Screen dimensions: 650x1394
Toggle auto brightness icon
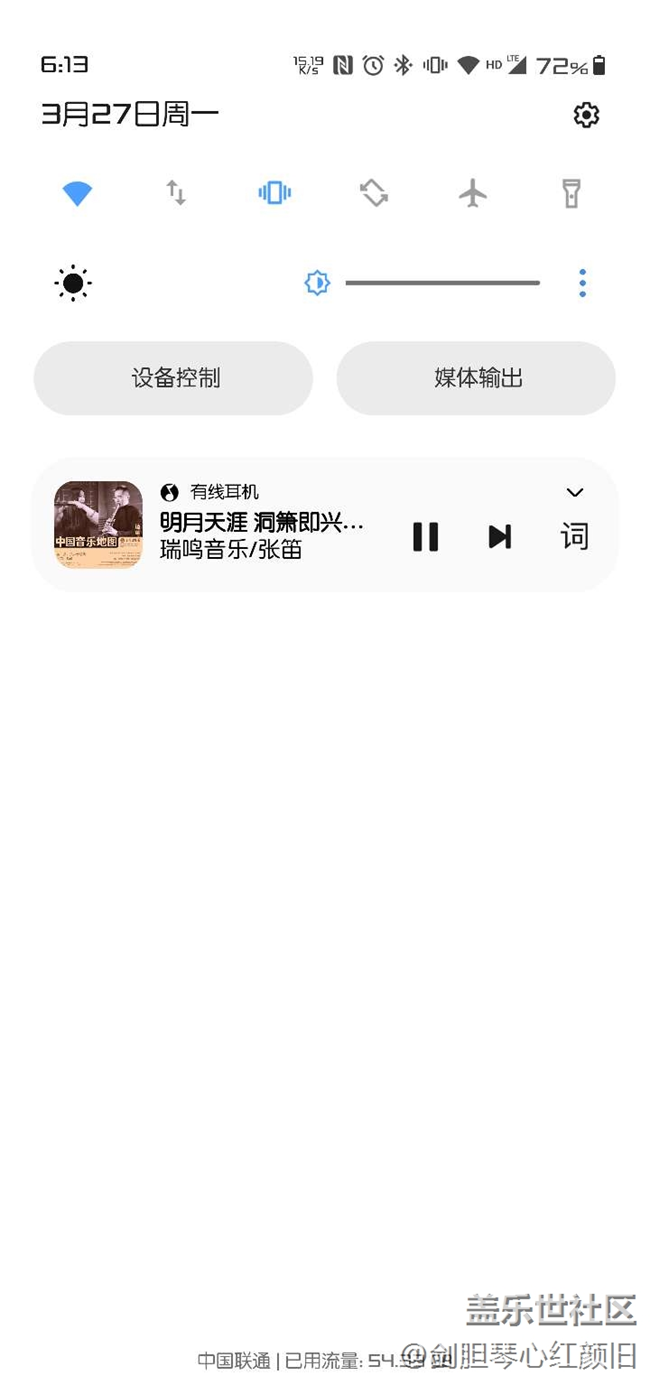tap(317, 283)
